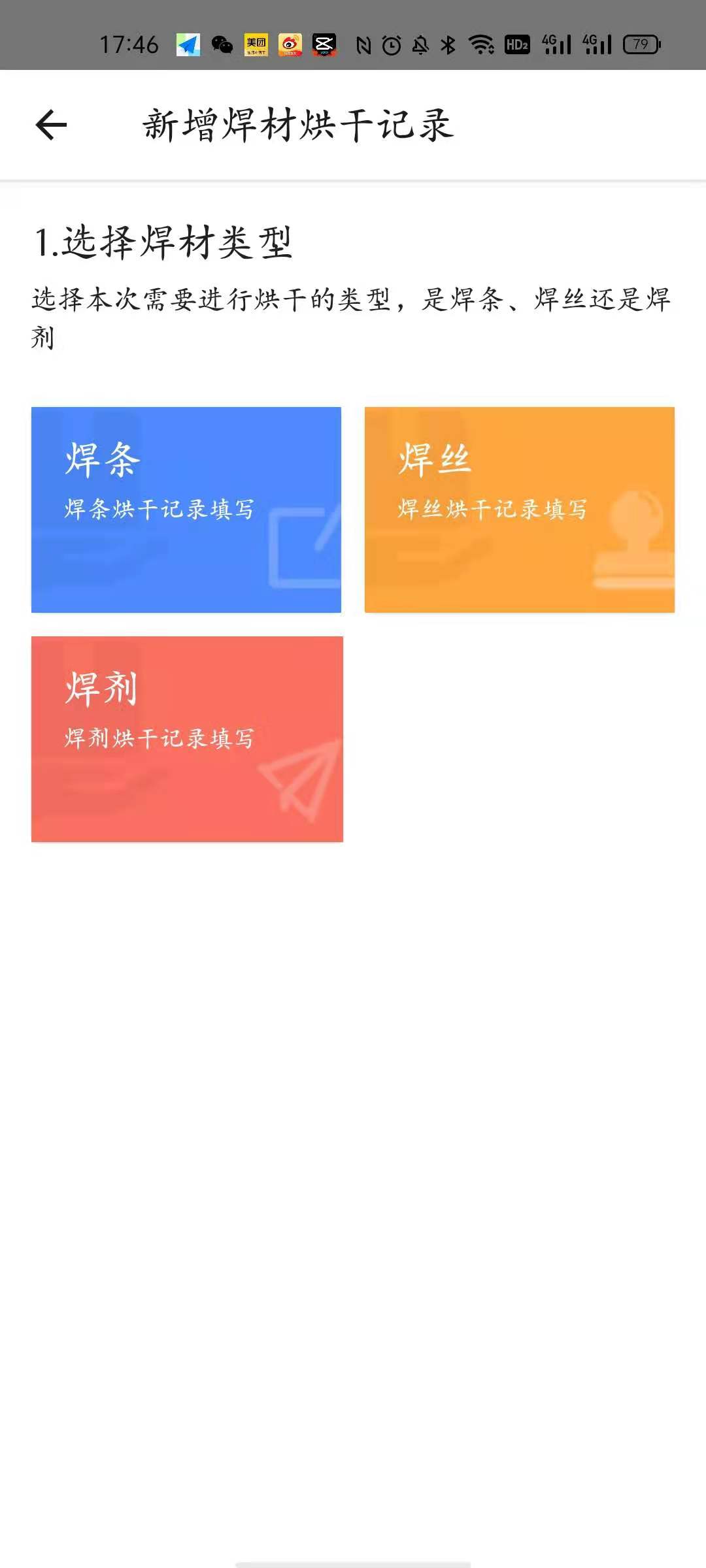Select the blue 焊条 card
This screenshot has width=706, height=1568.
(x=186, y=510)
